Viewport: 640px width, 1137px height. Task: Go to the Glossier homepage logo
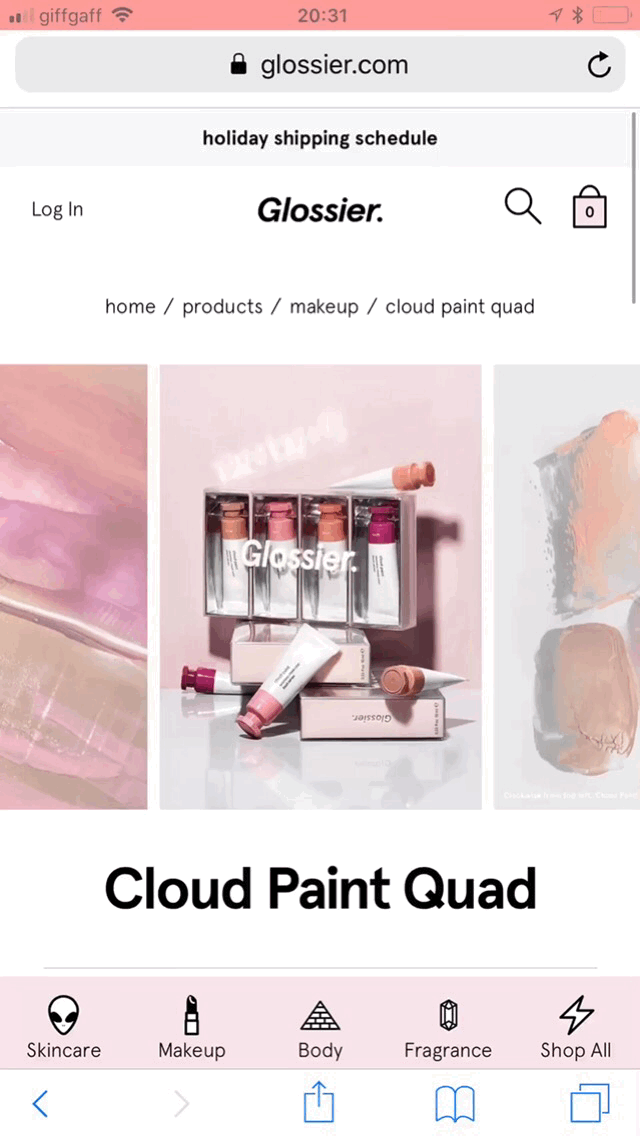tap(320, 210)
